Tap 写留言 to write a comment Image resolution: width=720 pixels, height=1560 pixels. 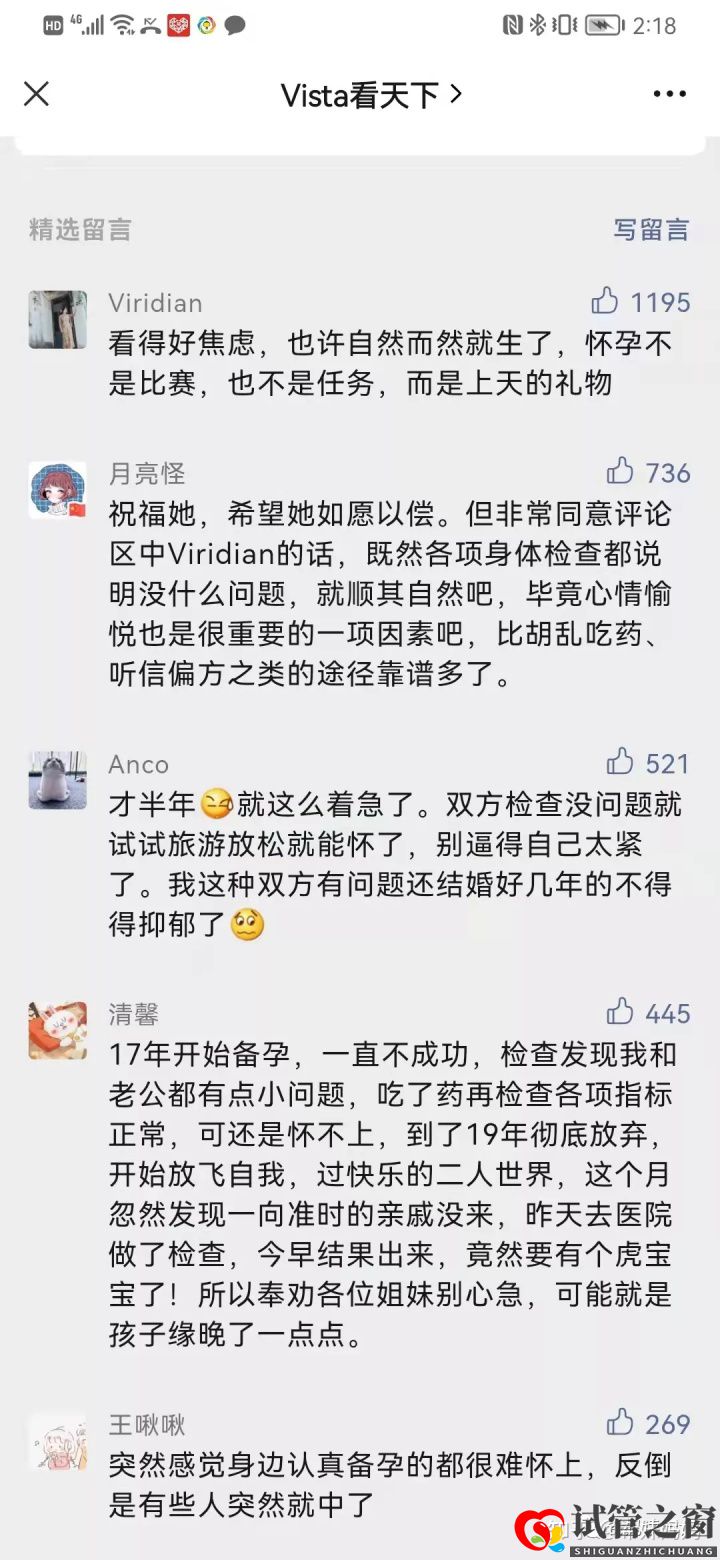pos(651,229)
